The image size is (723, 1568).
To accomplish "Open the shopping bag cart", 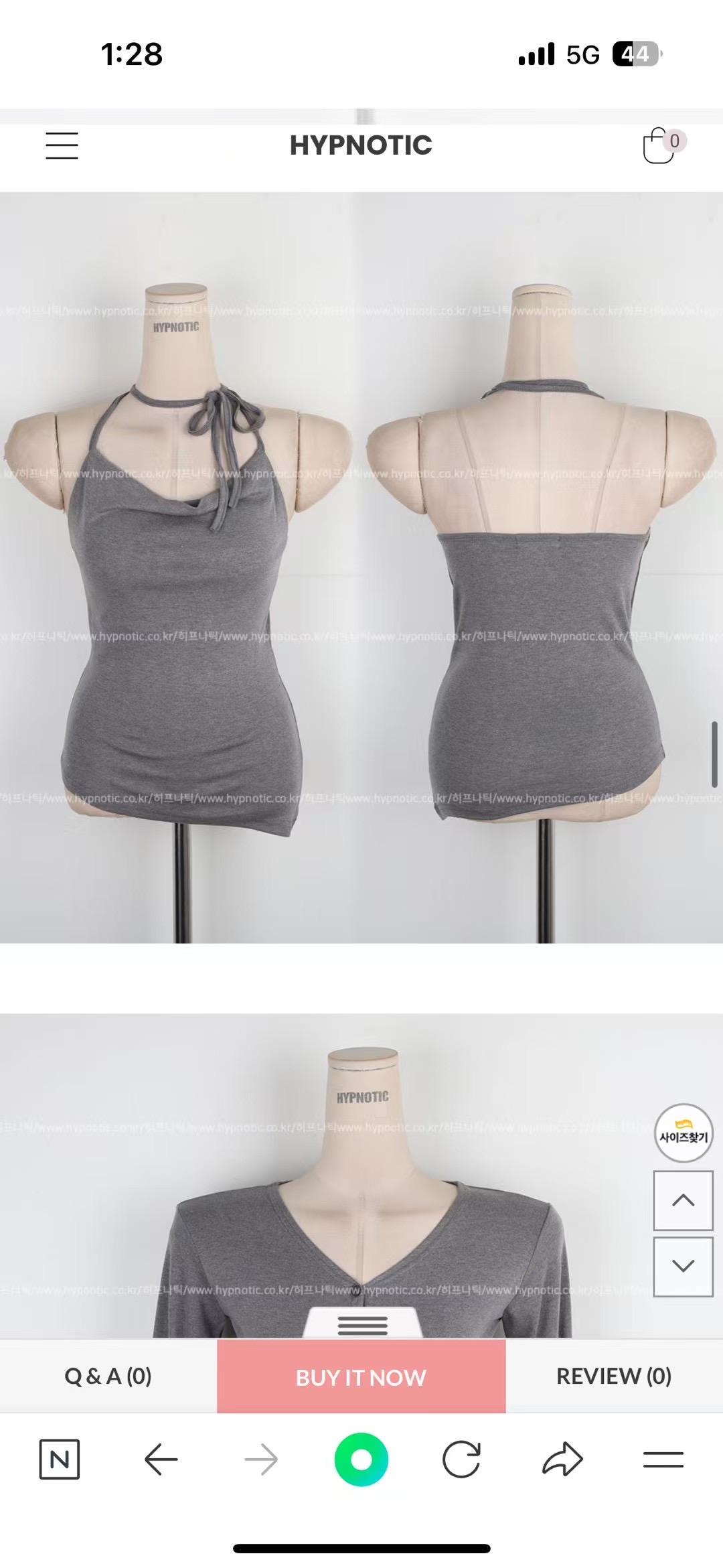I will pyautogui.click(x=659, y=145).
